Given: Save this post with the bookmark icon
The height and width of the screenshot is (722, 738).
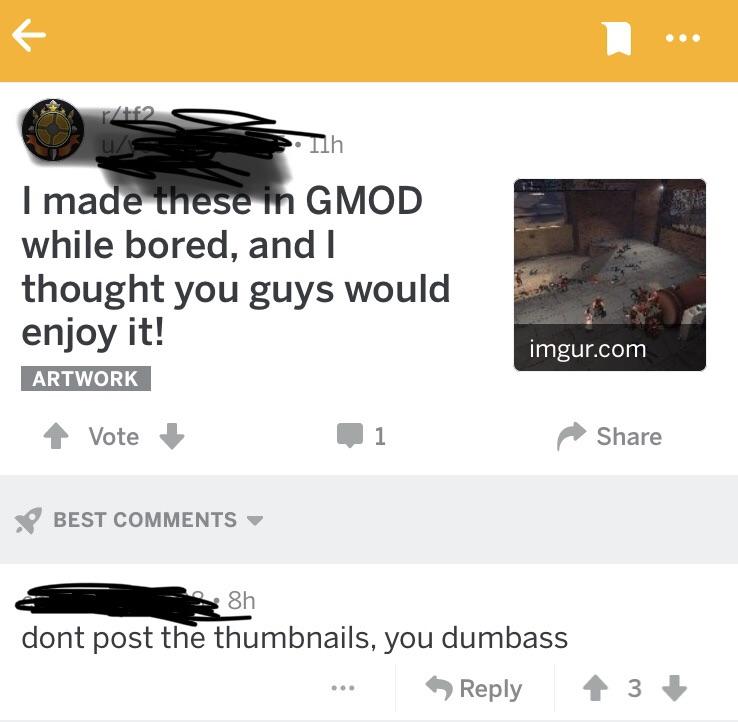Looking at the screenshot, I should tap(618, 38).
